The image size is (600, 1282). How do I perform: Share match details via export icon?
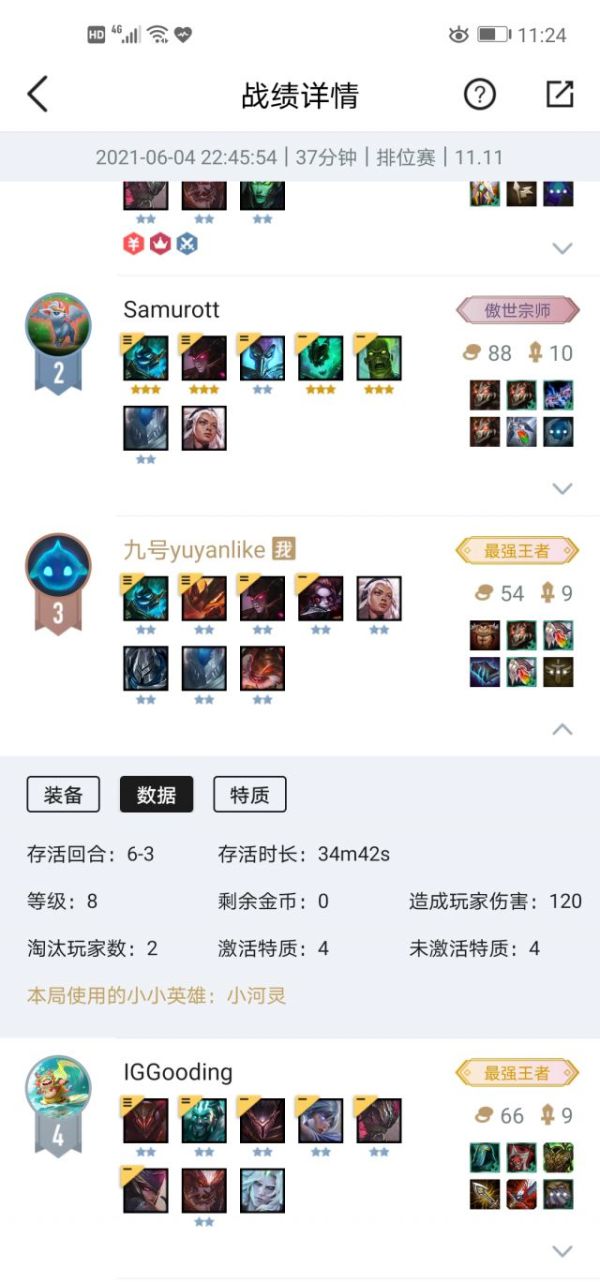coord(559,94)
